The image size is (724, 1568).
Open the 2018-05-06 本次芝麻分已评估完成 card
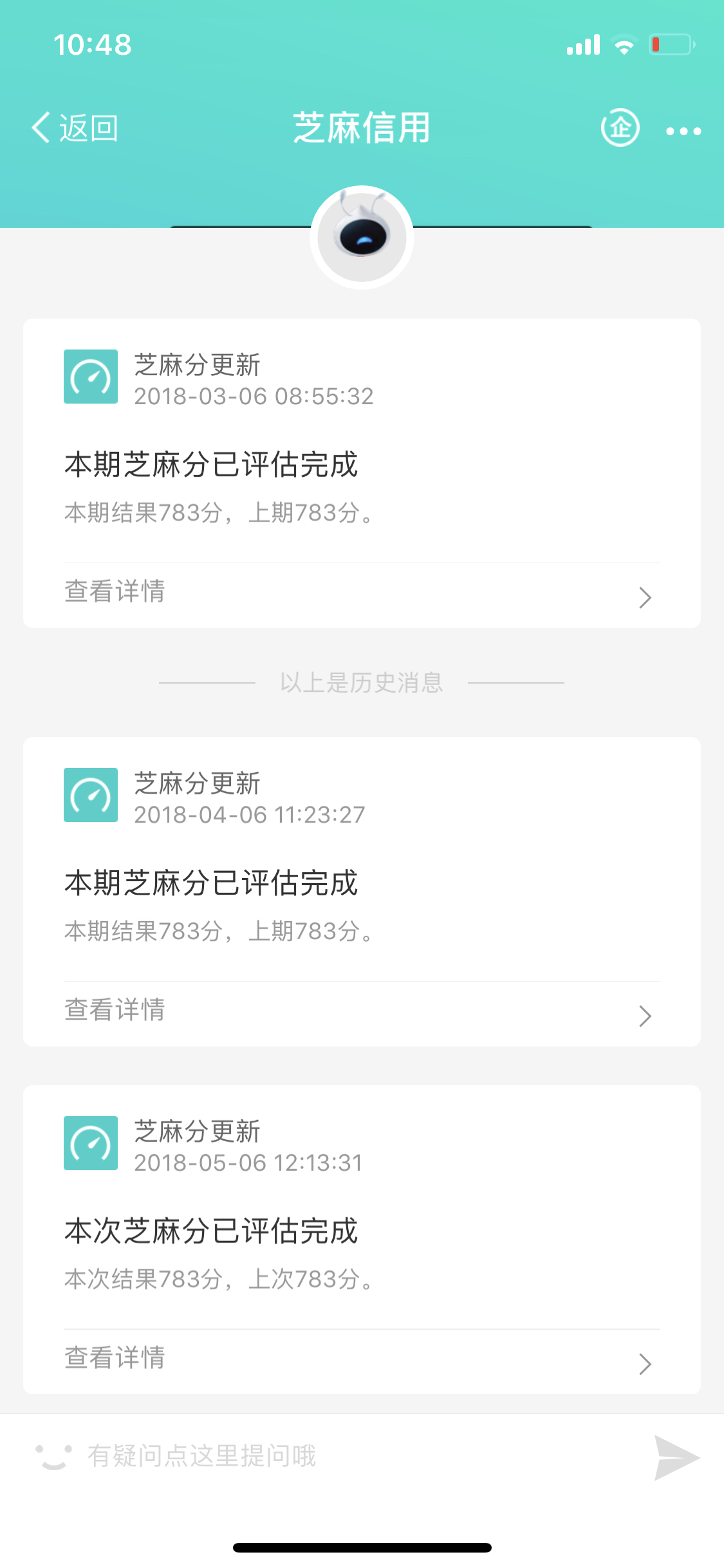point(362,1240)
